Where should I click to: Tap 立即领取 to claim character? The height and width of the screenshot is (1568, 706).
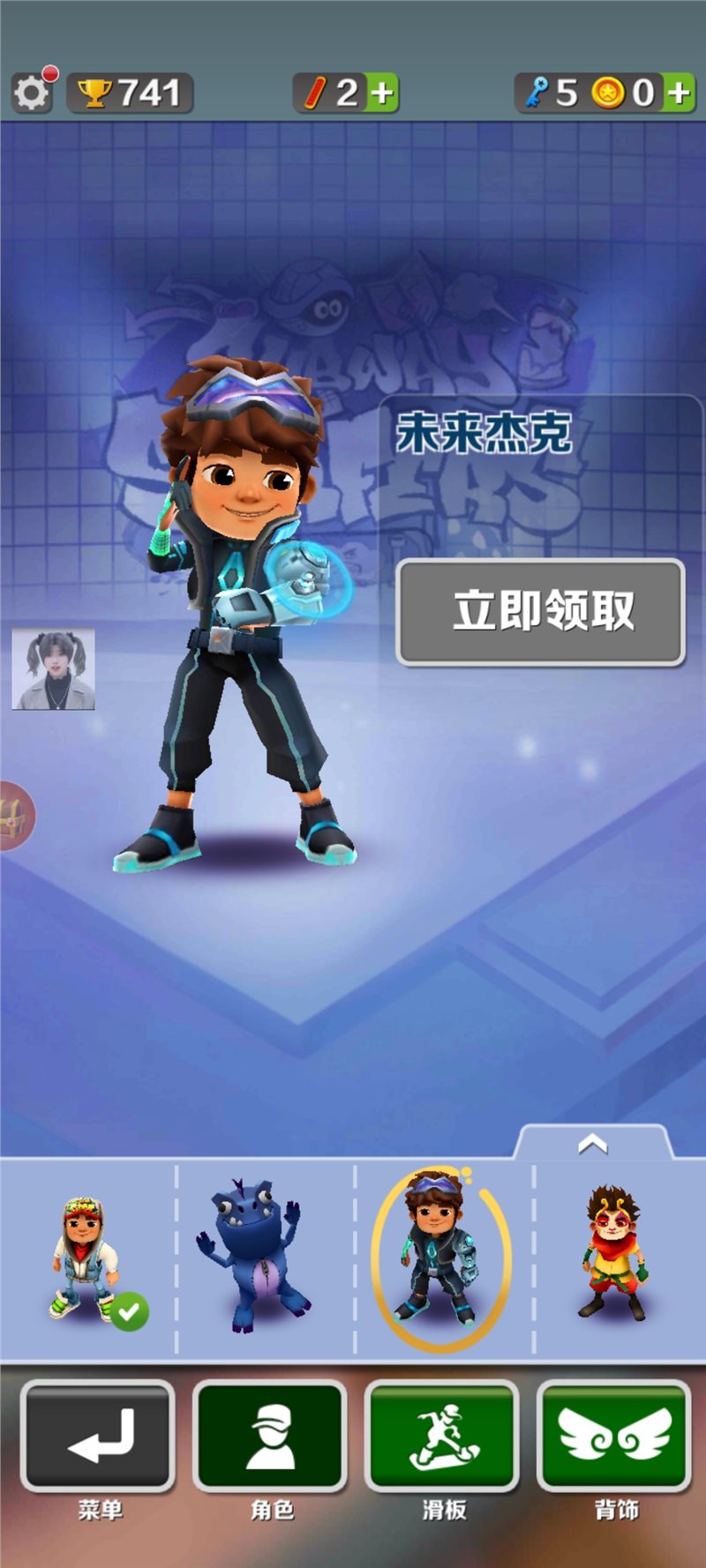(541, 611)
